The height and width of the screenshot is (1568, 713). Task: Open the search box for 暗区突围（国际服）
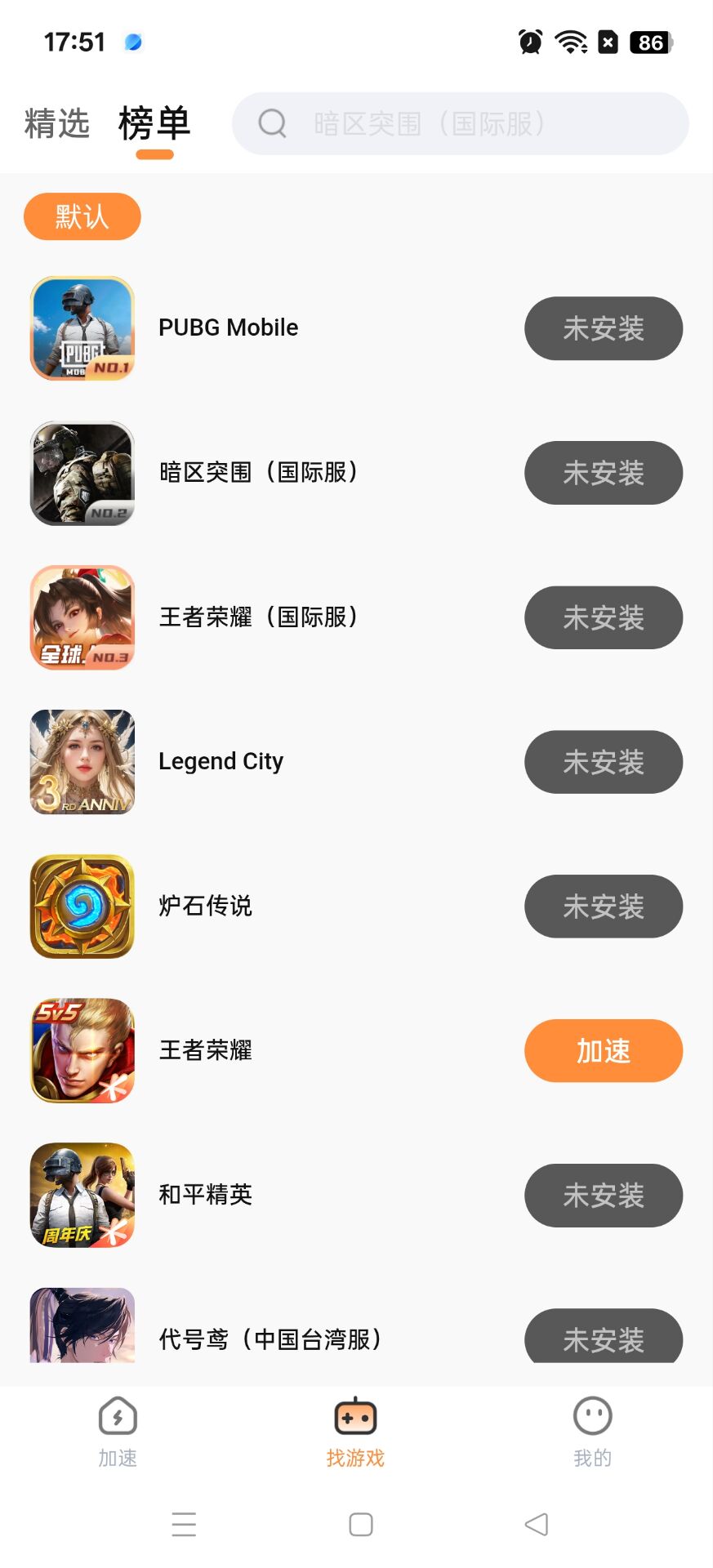coord(460,124)
